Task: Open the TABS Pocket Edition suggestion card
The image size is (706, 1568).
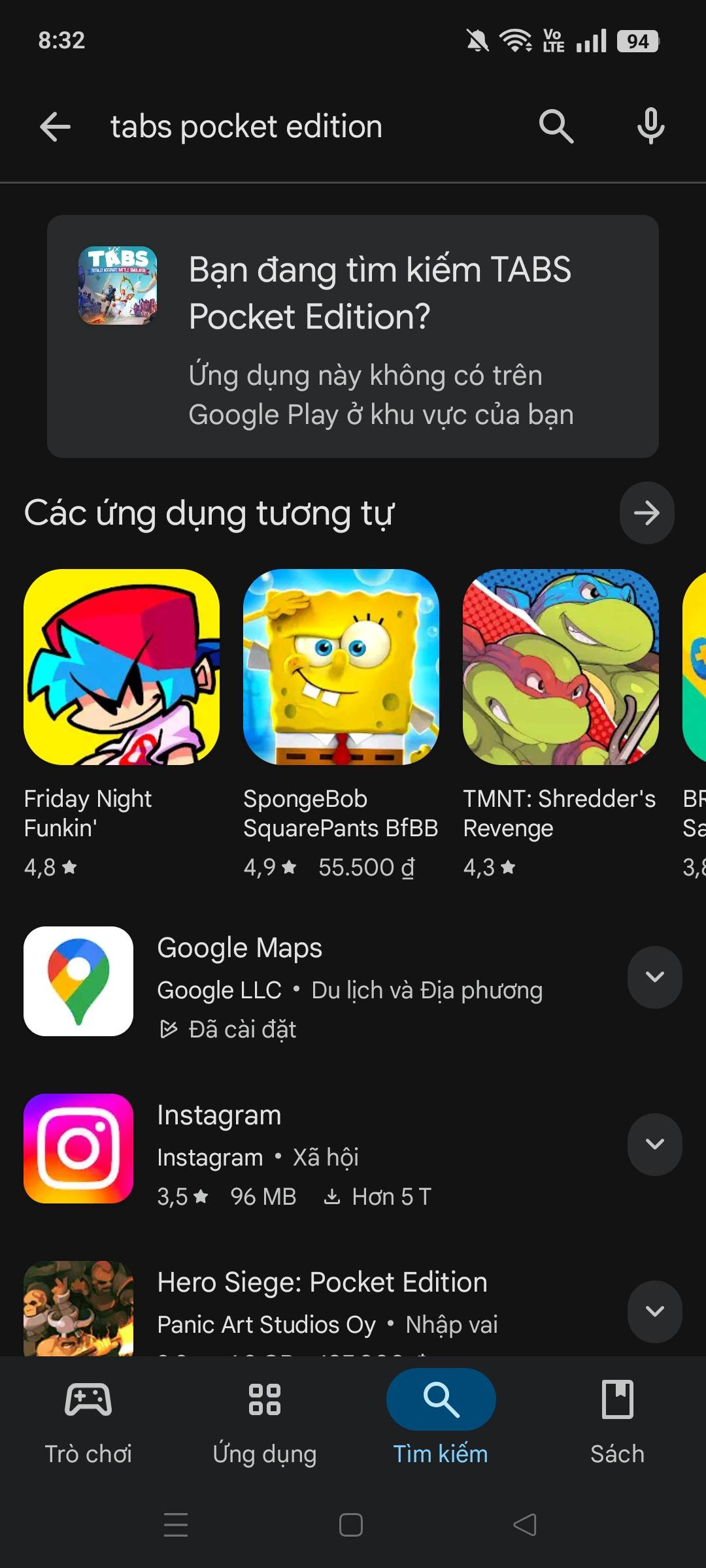Action: (x=353, y=336)
